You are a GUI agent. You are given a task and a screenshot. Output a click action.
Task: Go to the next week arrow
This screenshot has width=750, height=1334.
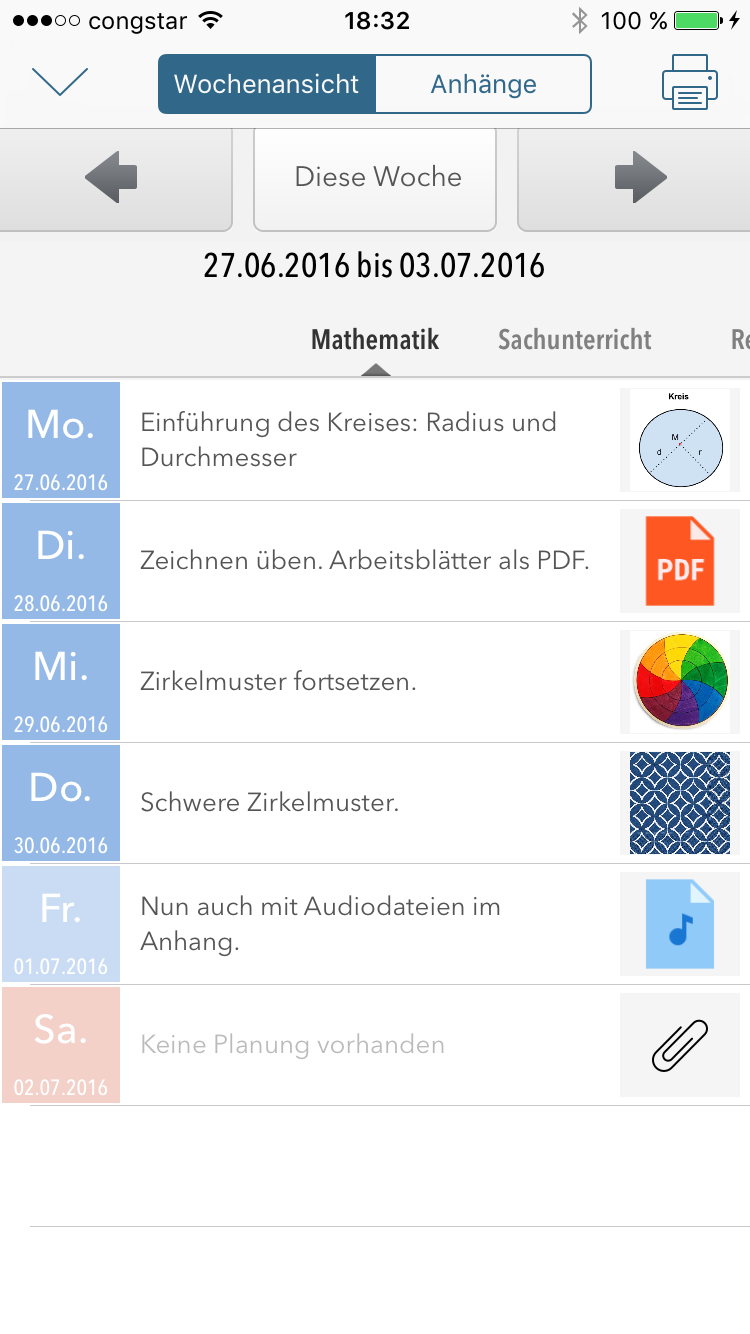click(x=640, y=178)
